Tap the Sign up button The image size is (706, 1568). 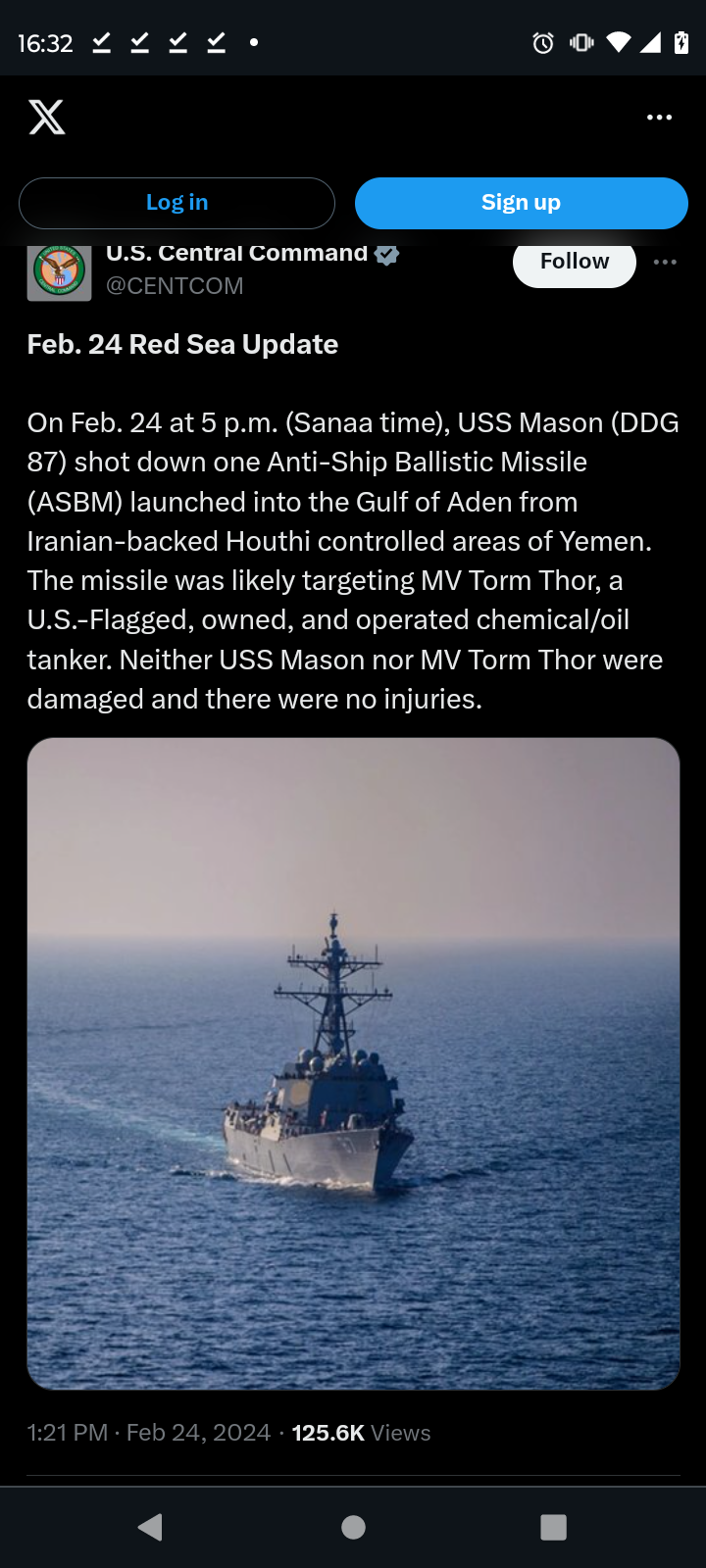tap(522, 203)
